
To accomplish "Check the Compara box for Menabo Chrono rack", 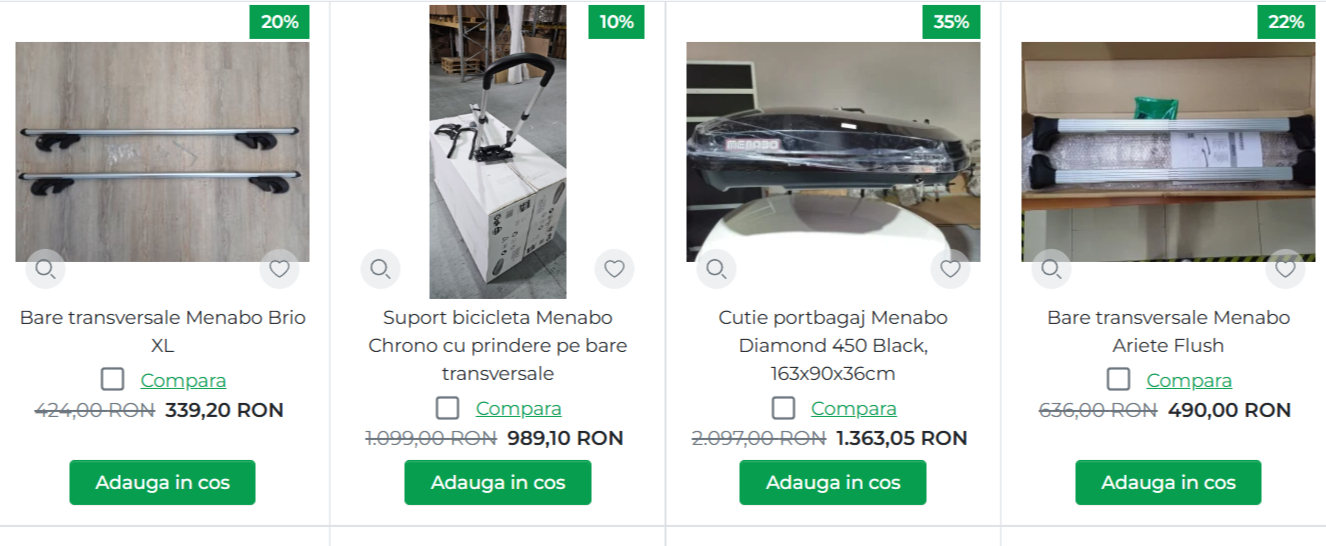I will (448, 408).
